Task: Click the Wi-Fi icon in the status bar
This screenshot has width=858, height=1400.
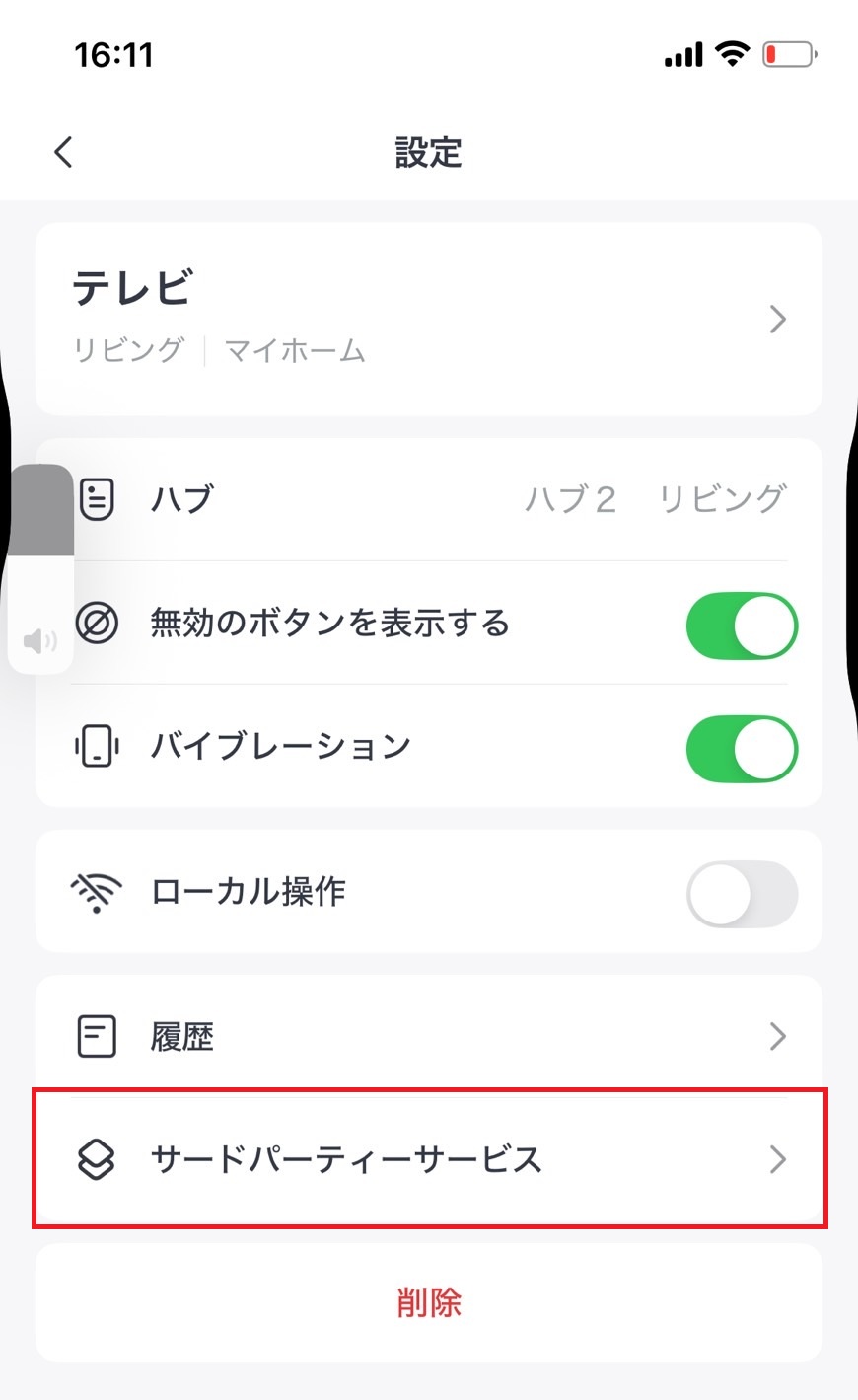Action: [731, 54]
